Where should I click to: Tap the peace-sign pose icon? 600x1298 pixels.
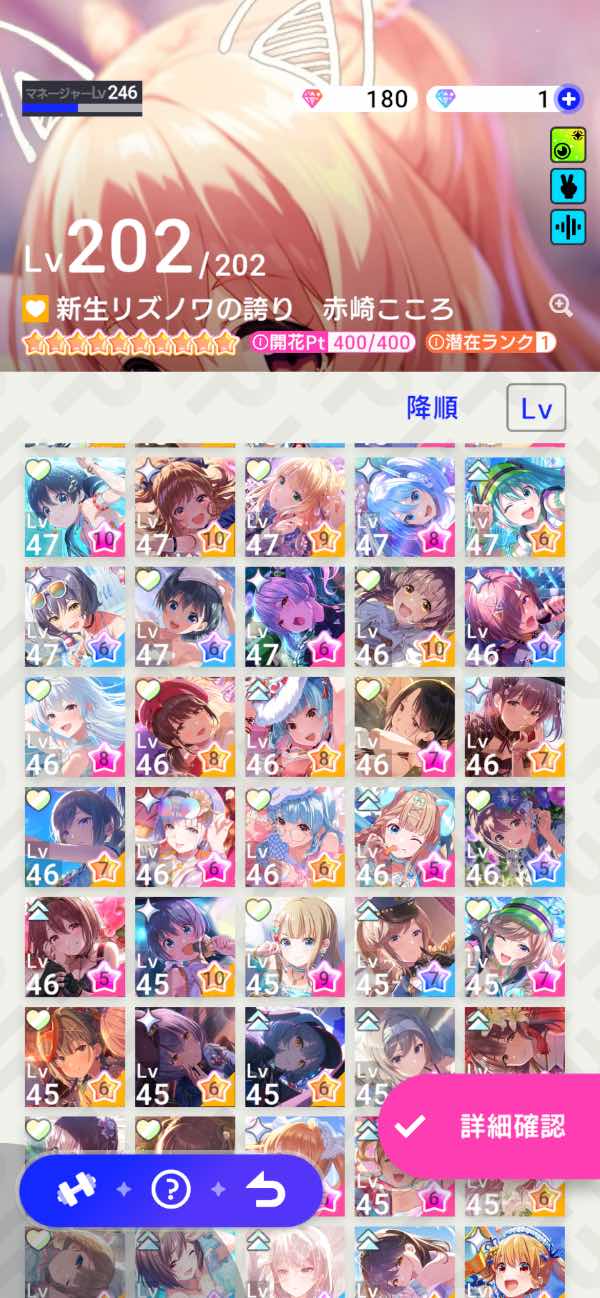click(568, 186)
